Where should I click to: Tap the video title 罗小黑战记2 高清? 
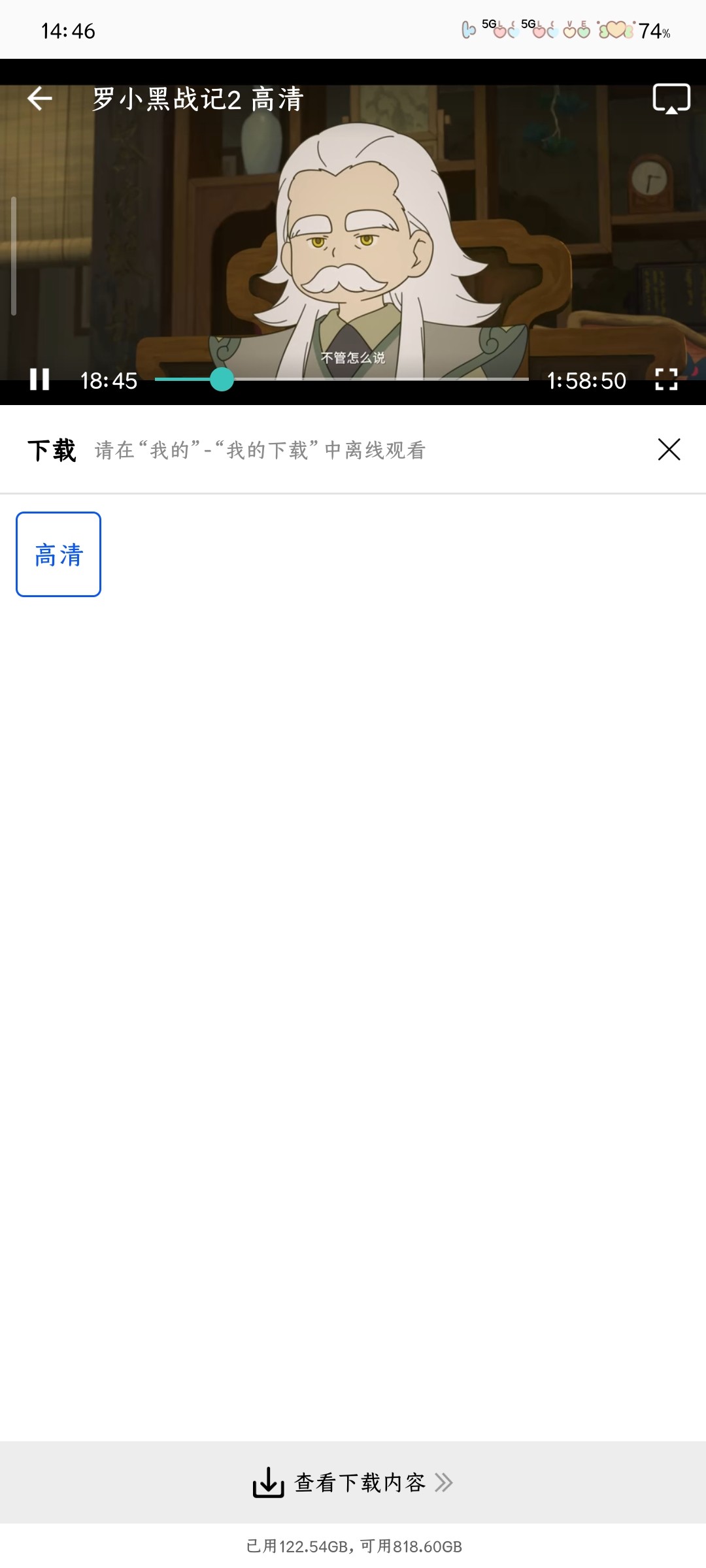point(196,98)
